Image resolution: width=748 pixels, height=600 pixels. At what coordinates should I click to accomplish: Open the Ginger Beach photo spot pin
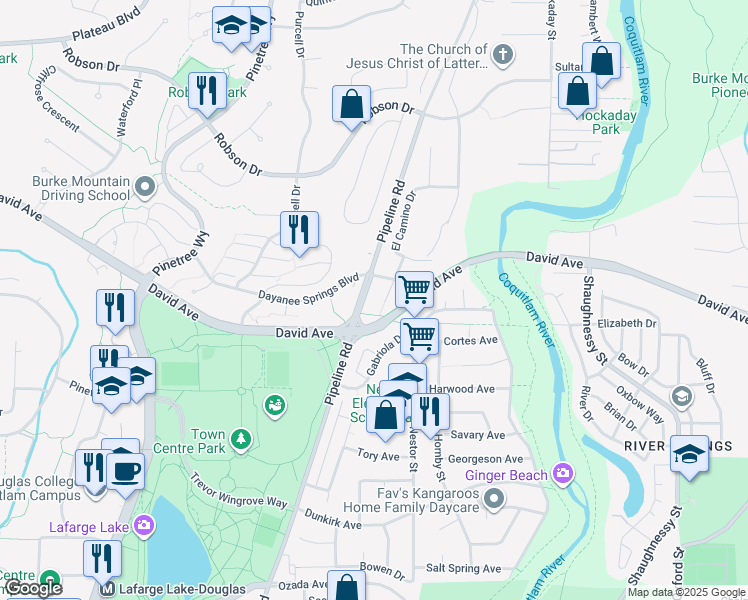coord(563,475)
